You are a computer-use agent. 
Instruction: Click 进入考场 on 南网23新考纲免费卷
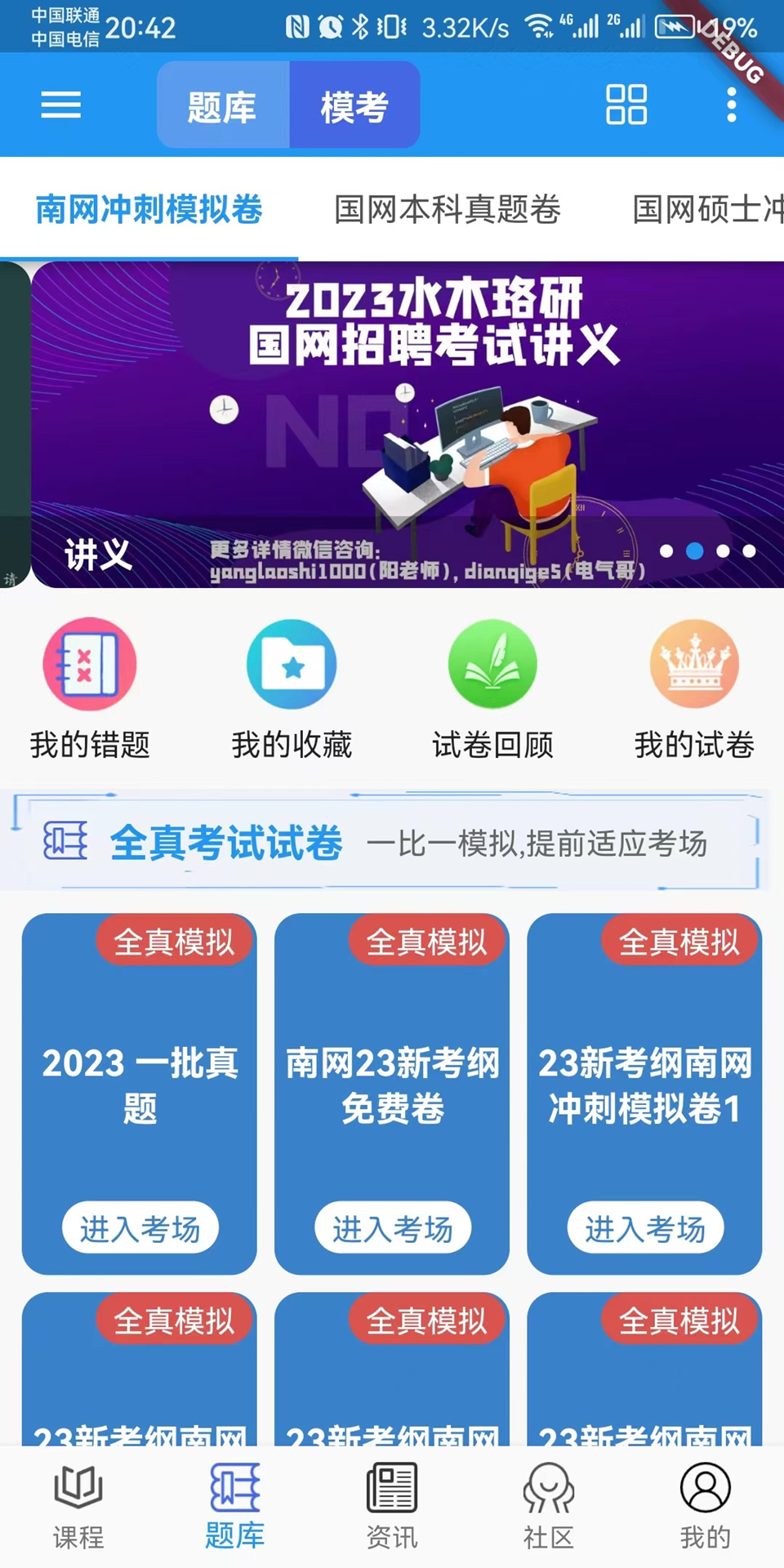[x=392, y=1227]
